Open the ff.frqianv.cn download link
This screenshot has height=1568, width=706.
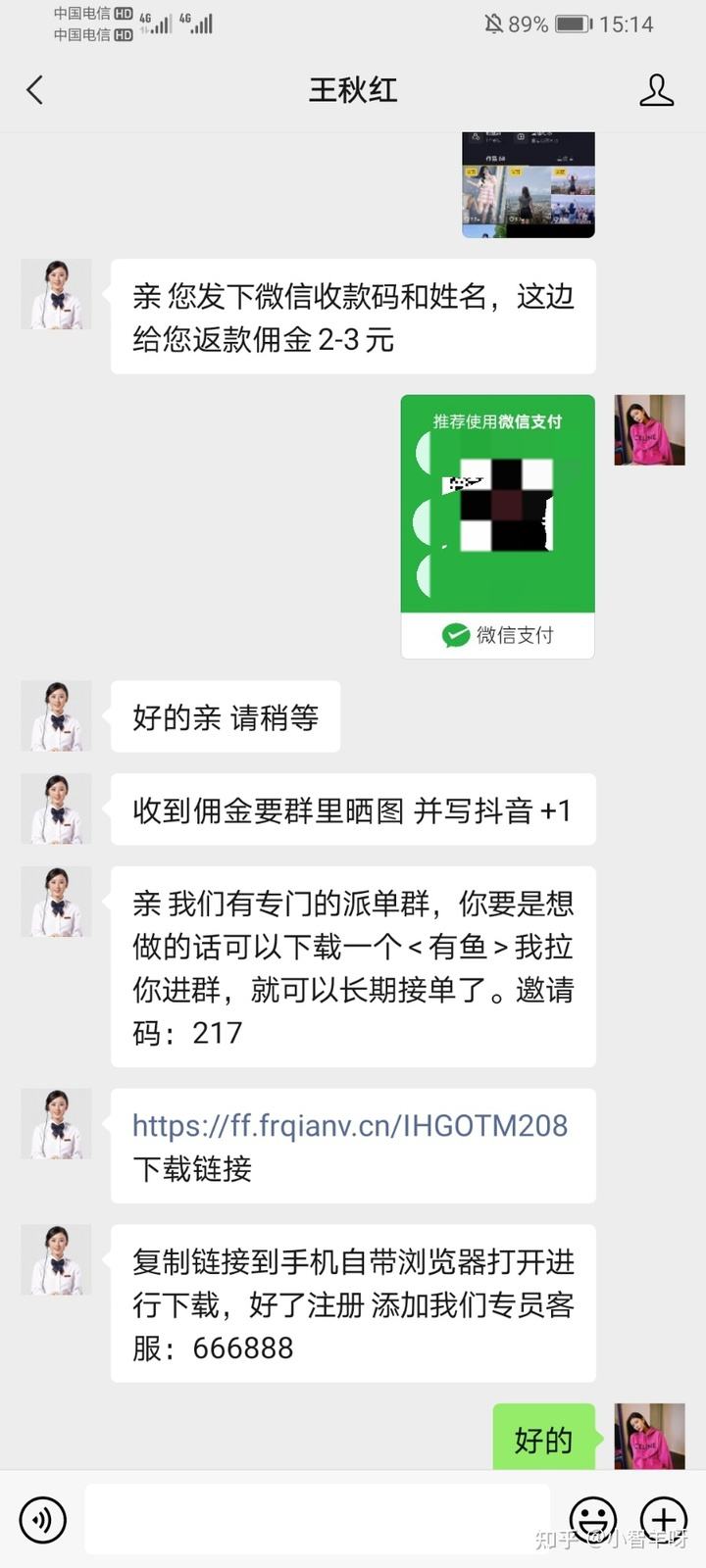coord(350,1125)
